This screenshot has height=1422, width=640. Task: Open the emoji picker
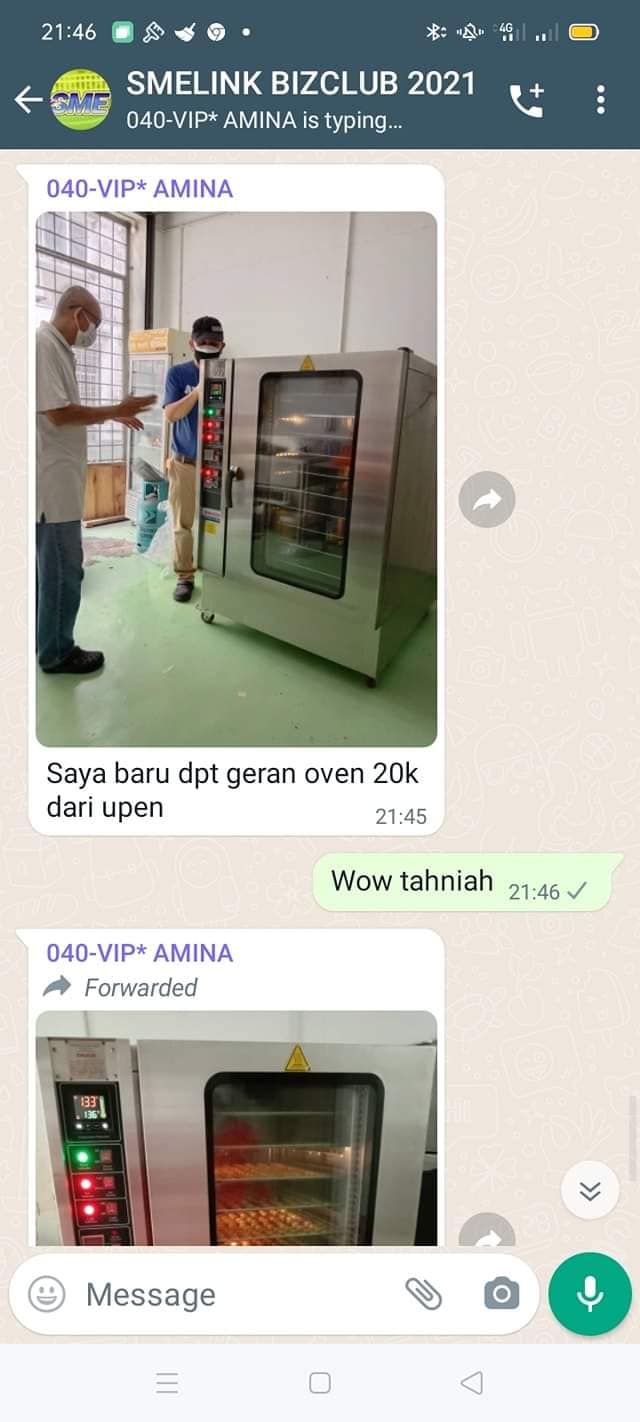(46, 1294)
